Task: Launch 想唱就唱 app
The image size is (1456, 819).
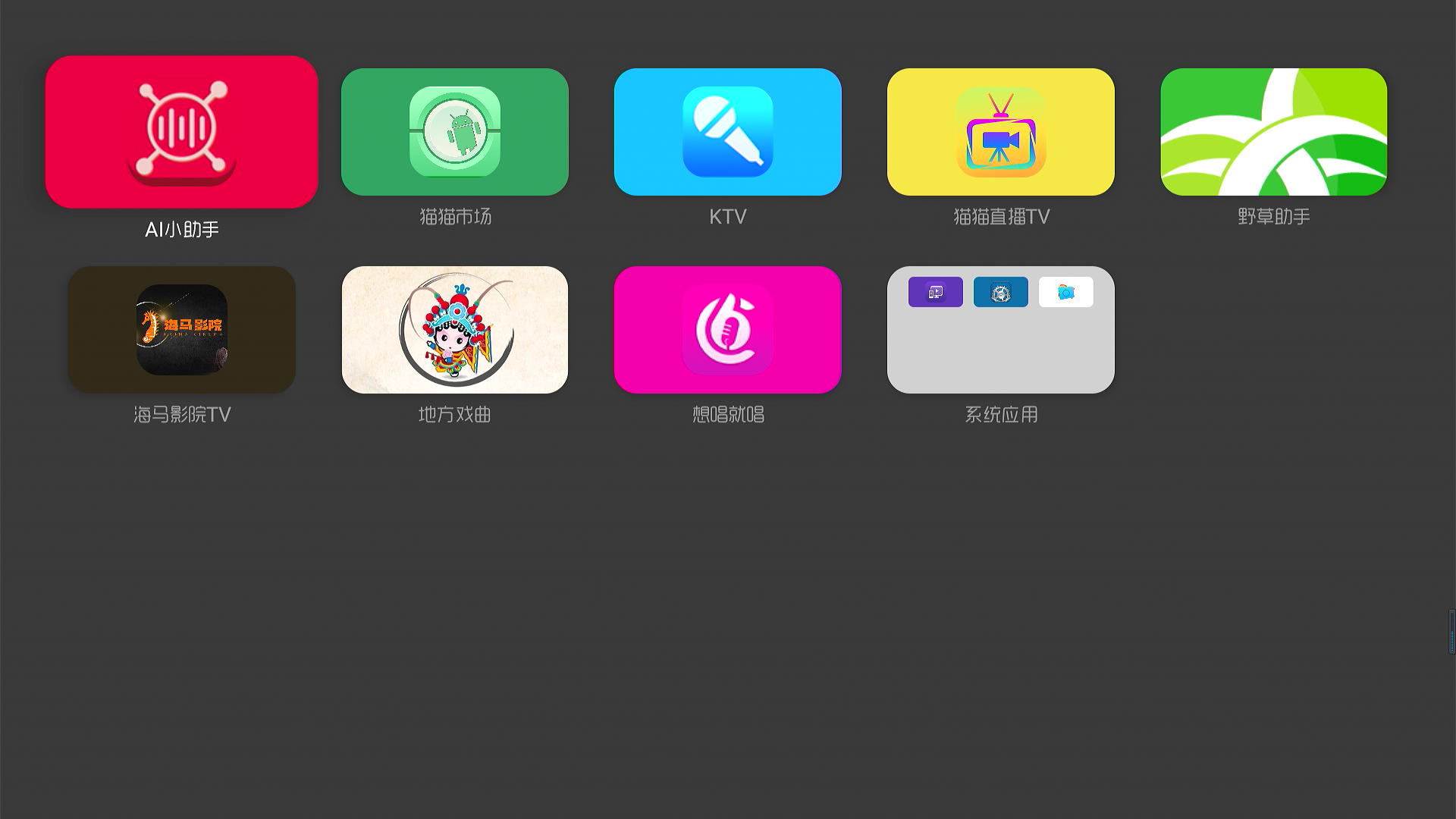Action: pyautogui.click(x=727, y=330)
